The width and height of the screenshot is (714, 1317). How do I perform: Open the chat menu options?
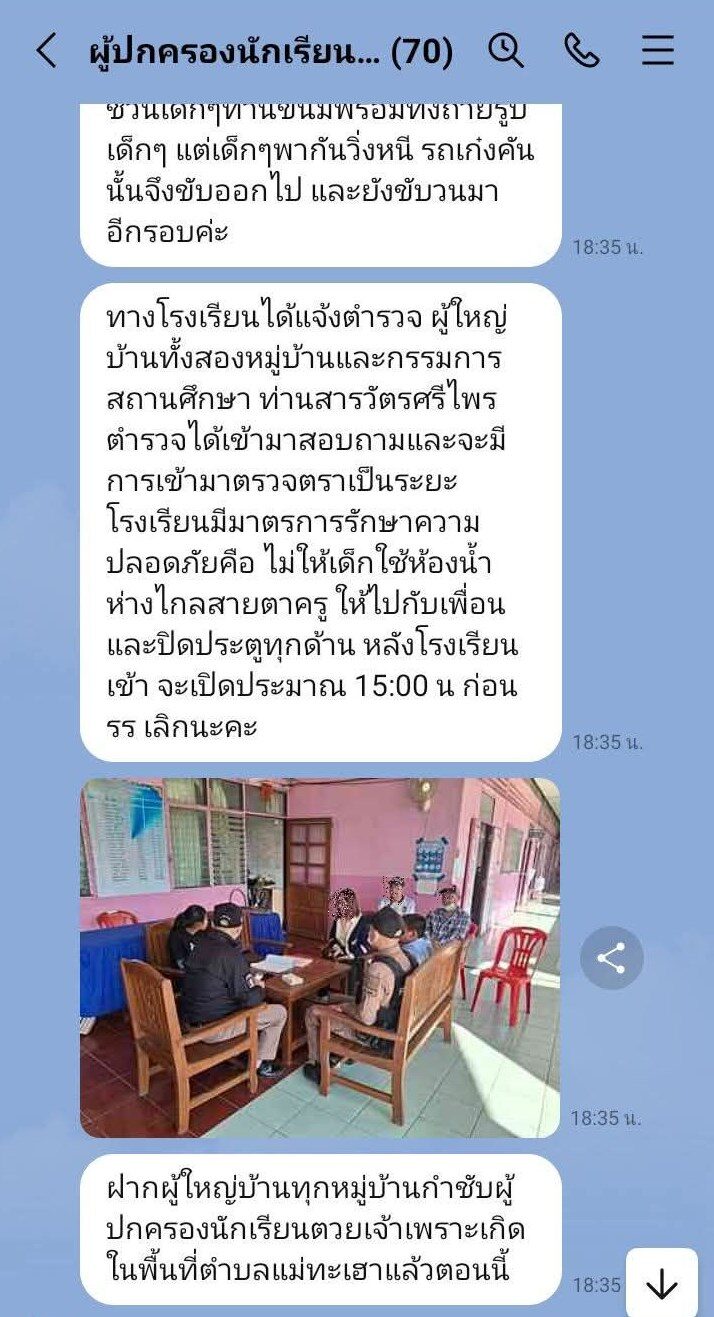(x=657, y=50)
